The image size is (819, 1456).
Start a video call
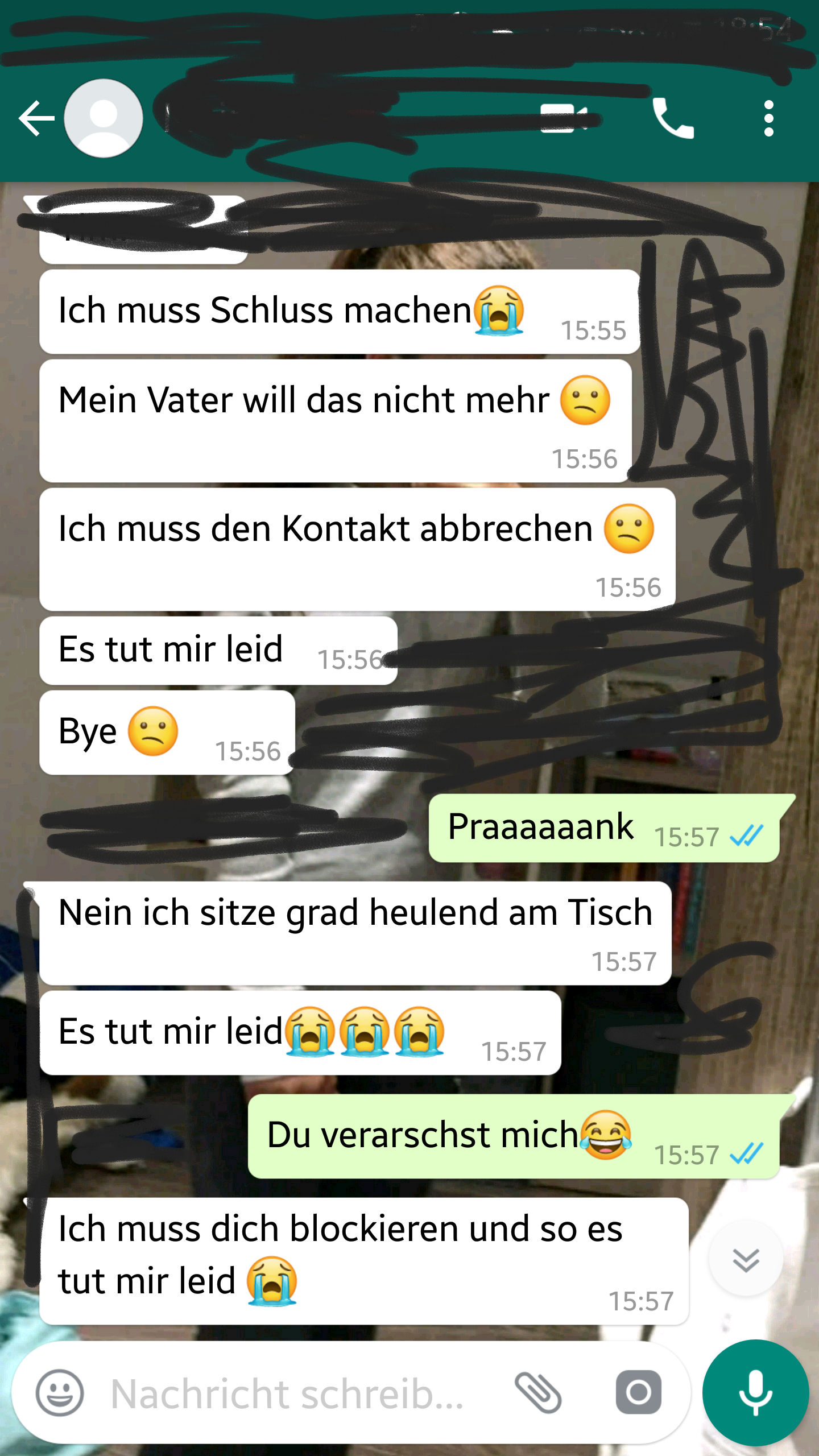[563, 118]
